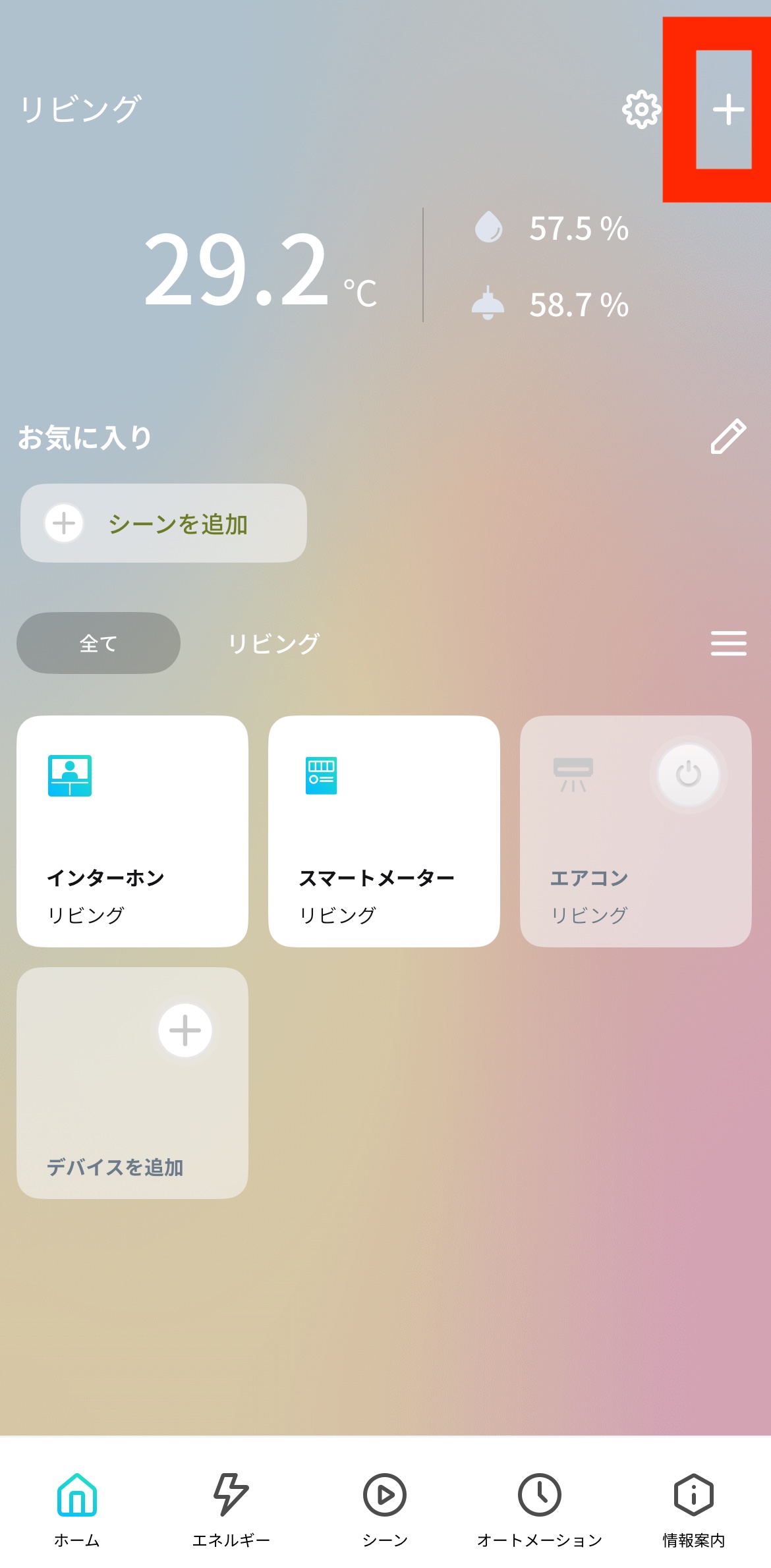Screen dimensions: 771x1568
Task: Edit favorites with the pencil icon
Action: click(x=728, y=436)
